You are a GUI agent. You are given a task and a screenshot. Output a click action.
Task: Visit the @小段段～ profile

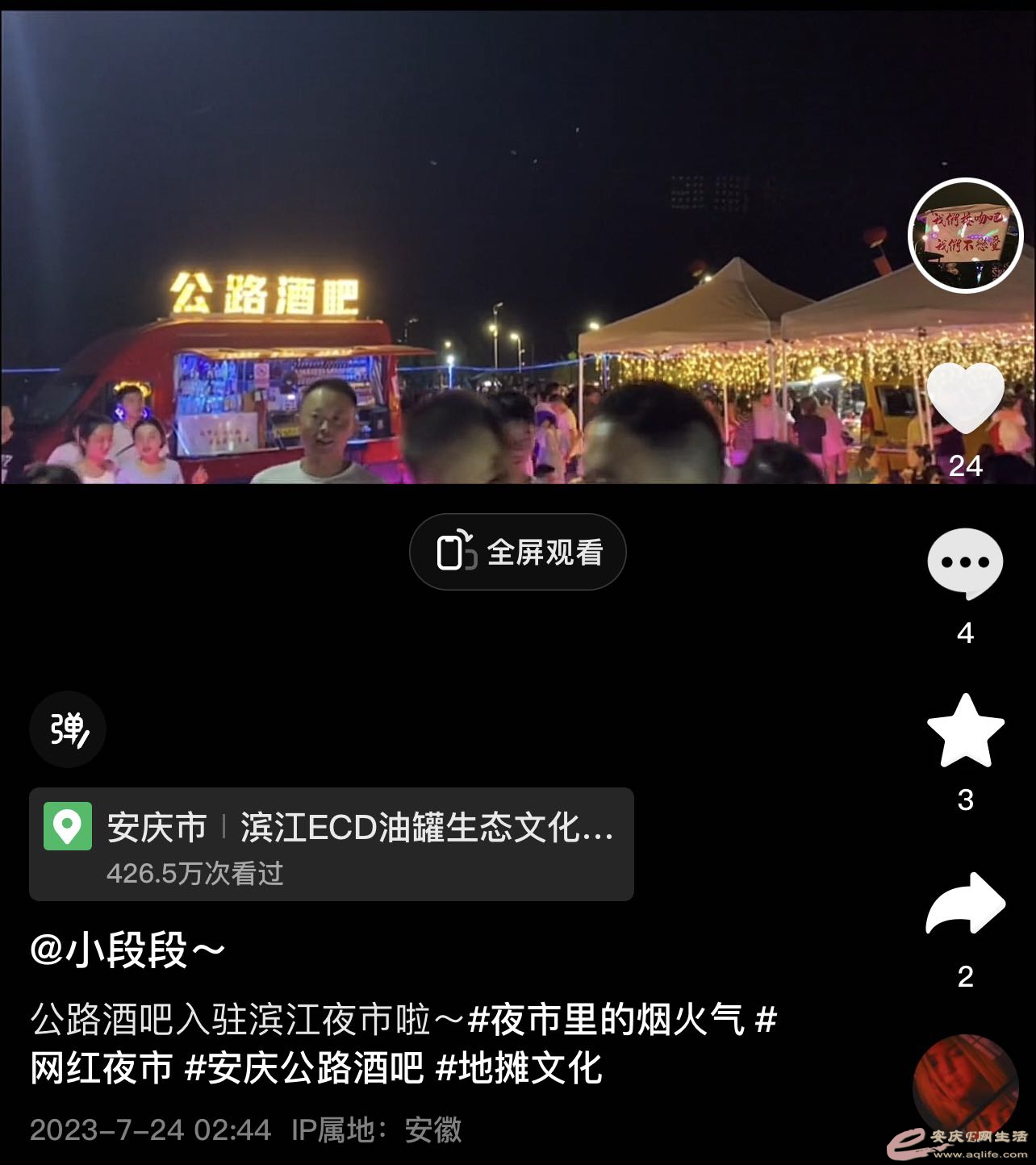pyautogui.click(x=127, y=950)
